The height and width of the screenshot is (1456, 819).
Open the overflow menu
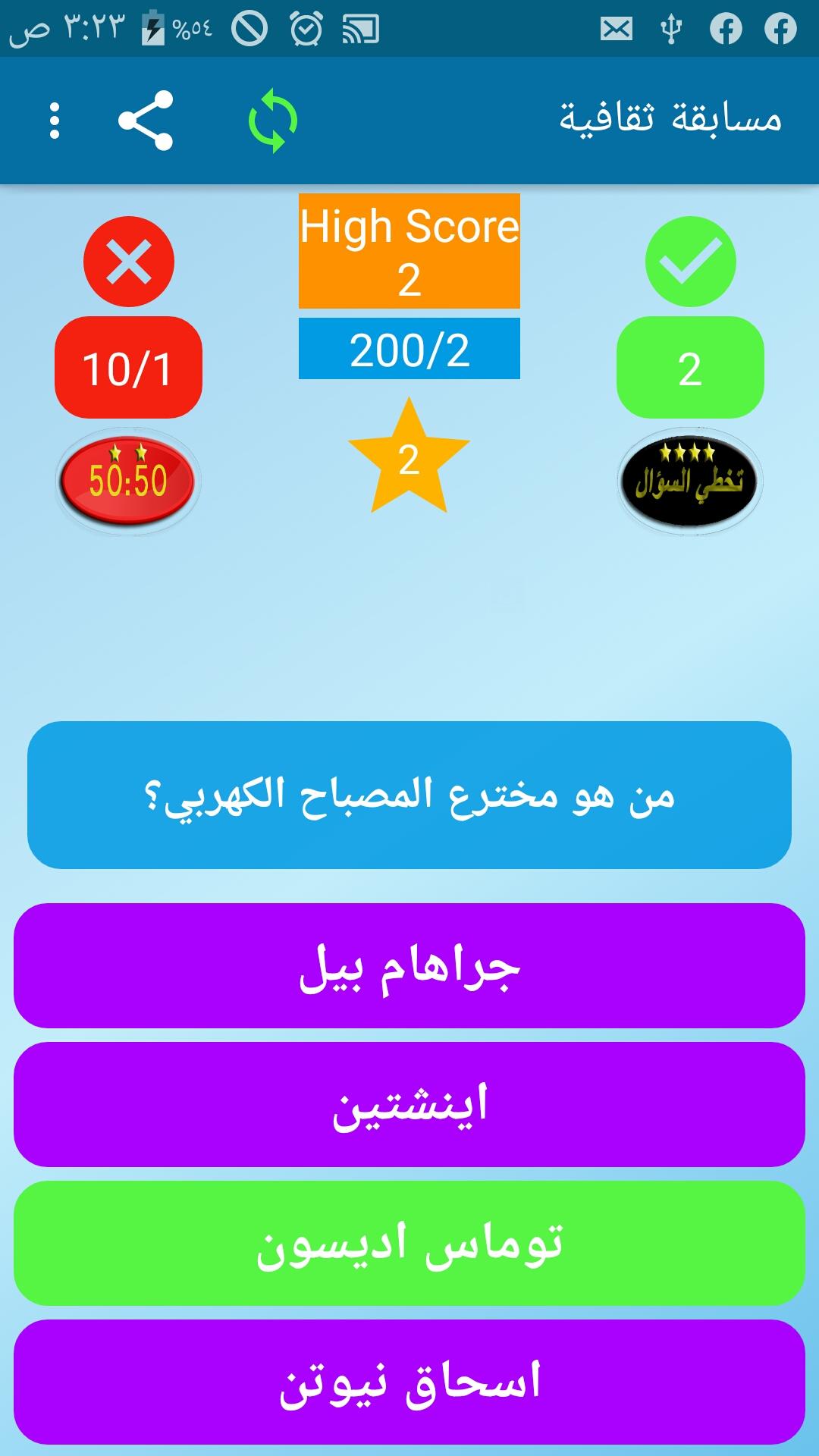coord(54,121)
